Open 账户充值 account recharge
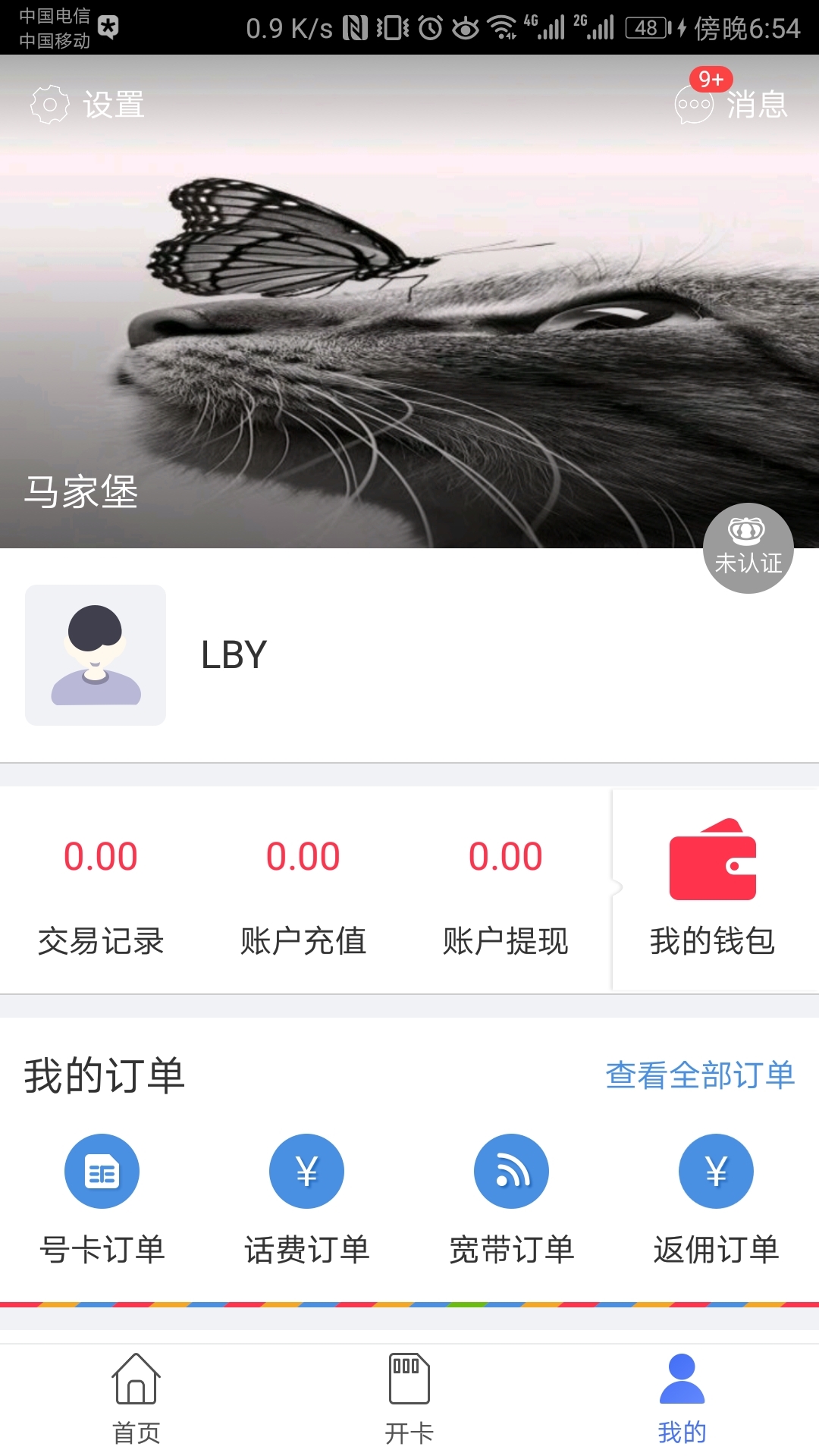Screen dimensions: 819x1456 pos(303,895)
